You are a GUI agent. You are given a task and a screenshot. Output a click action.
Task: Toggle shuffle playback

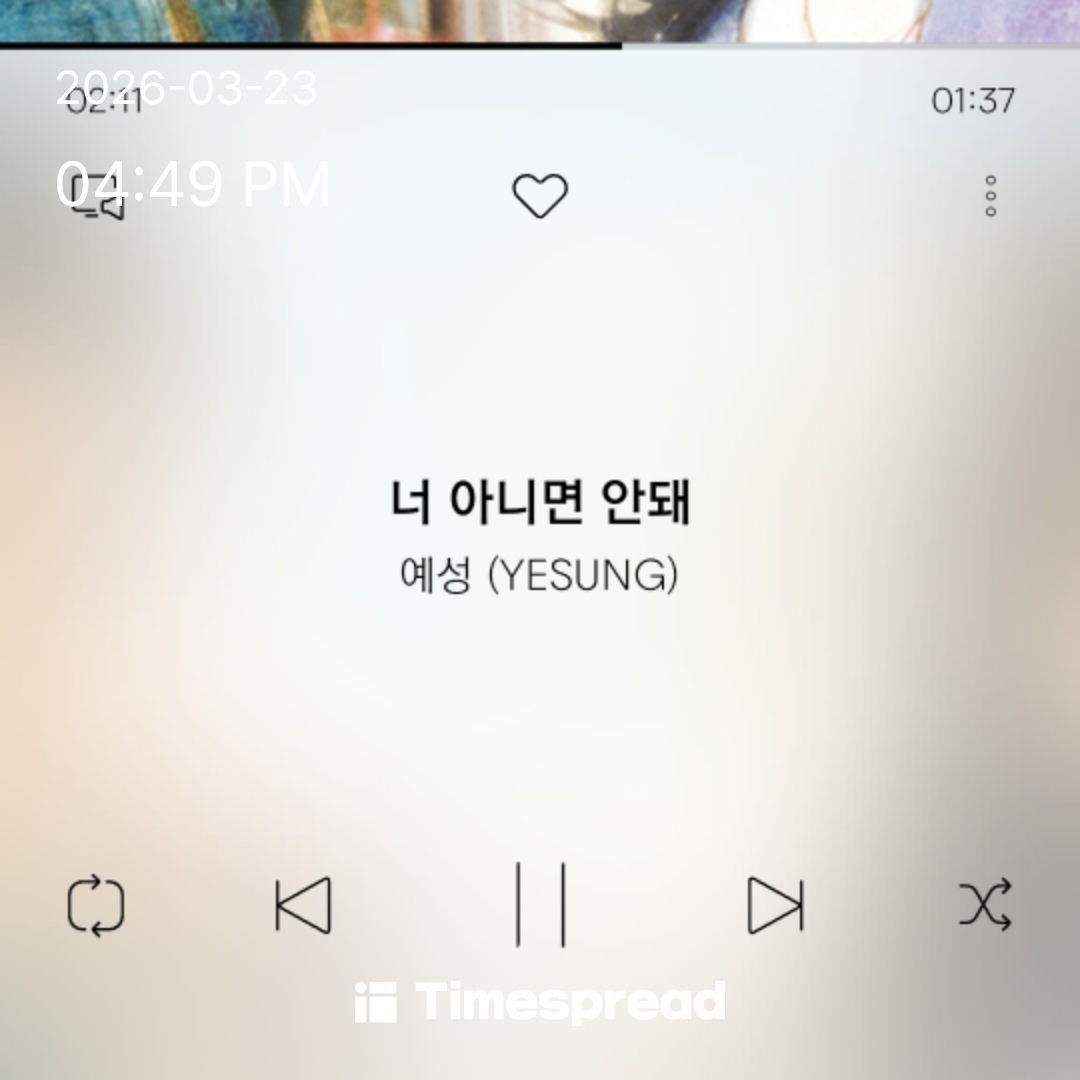985,905
